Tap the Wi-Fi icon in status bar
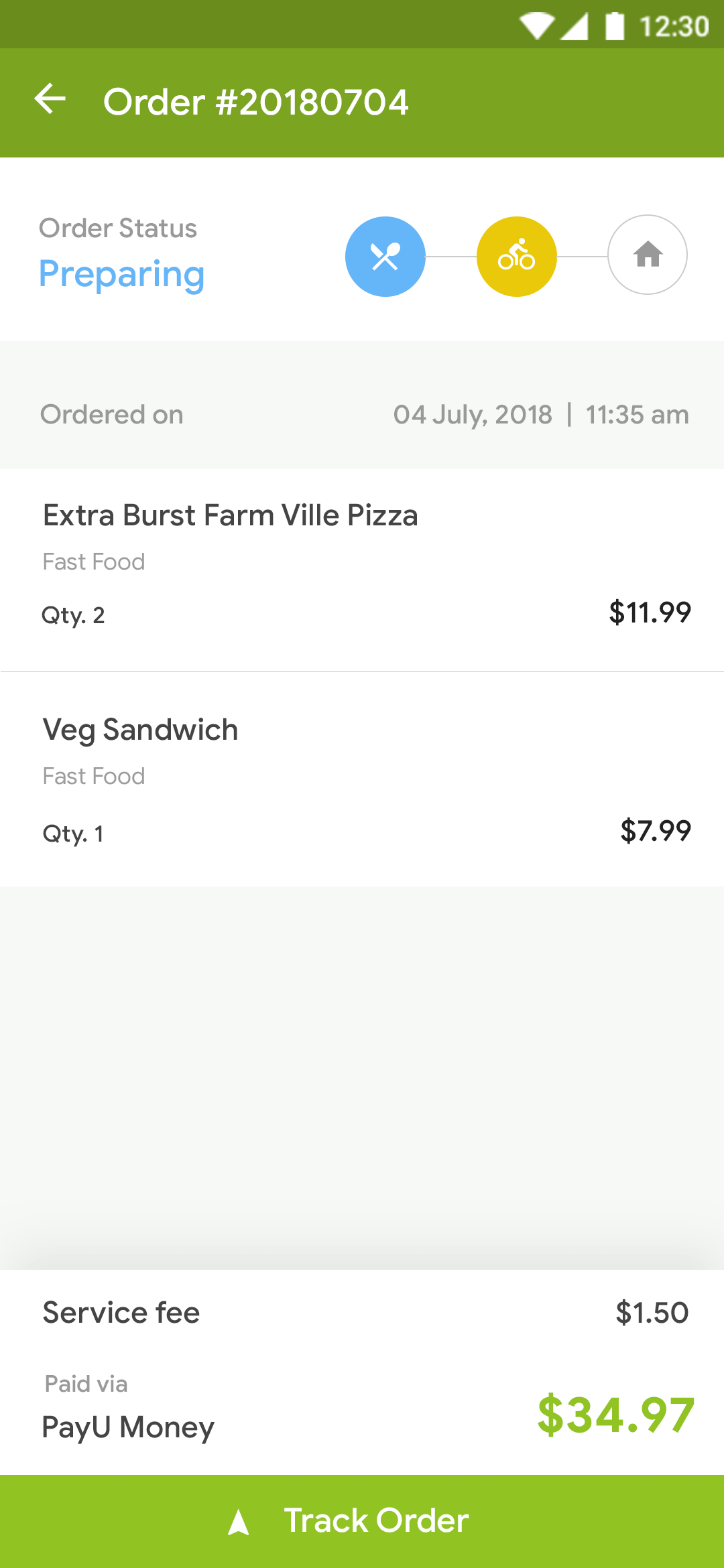724x1568 pixels. point(536,25)
